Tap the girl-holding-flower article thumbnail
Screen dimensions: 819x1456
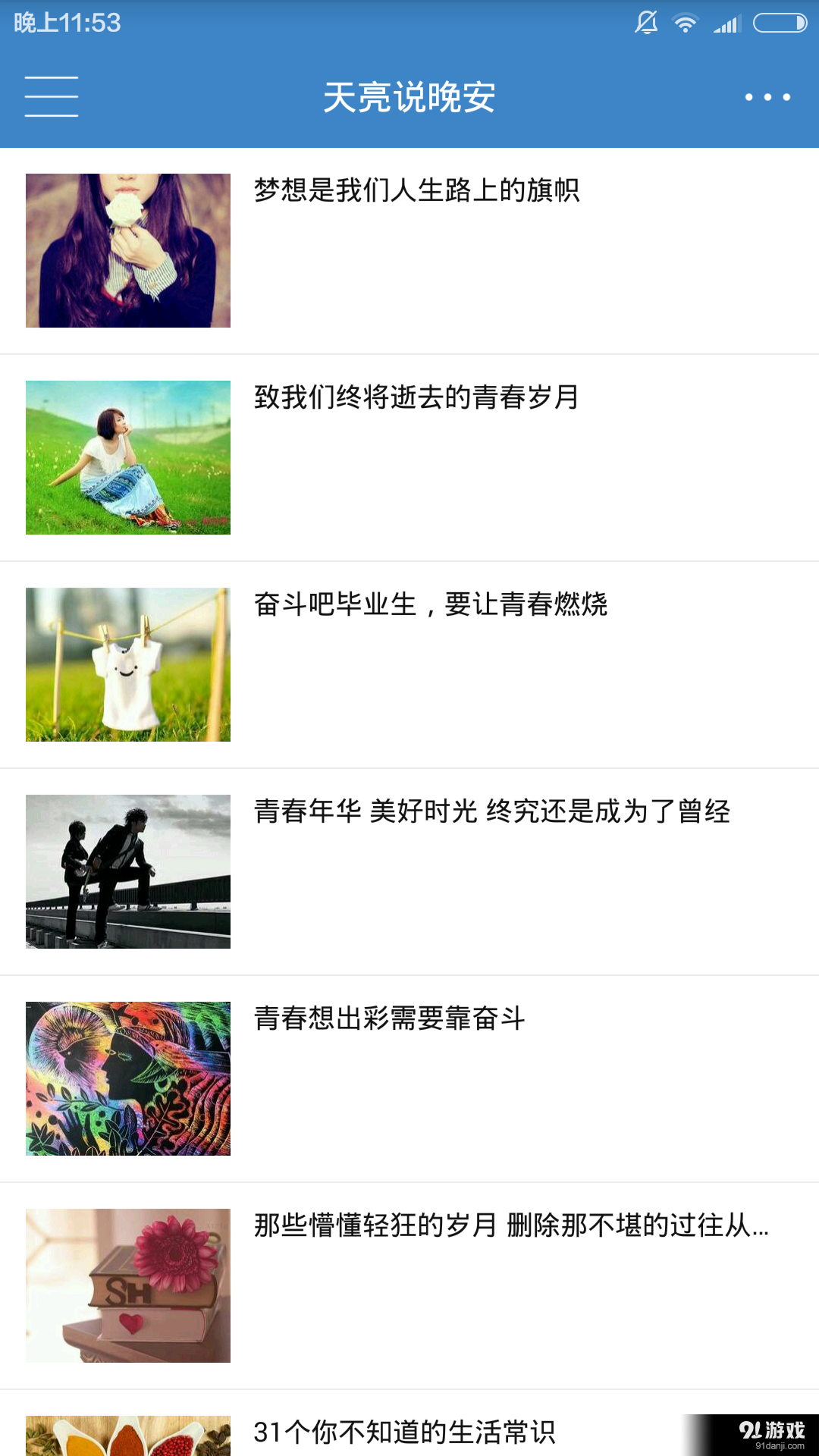point(128,251)
